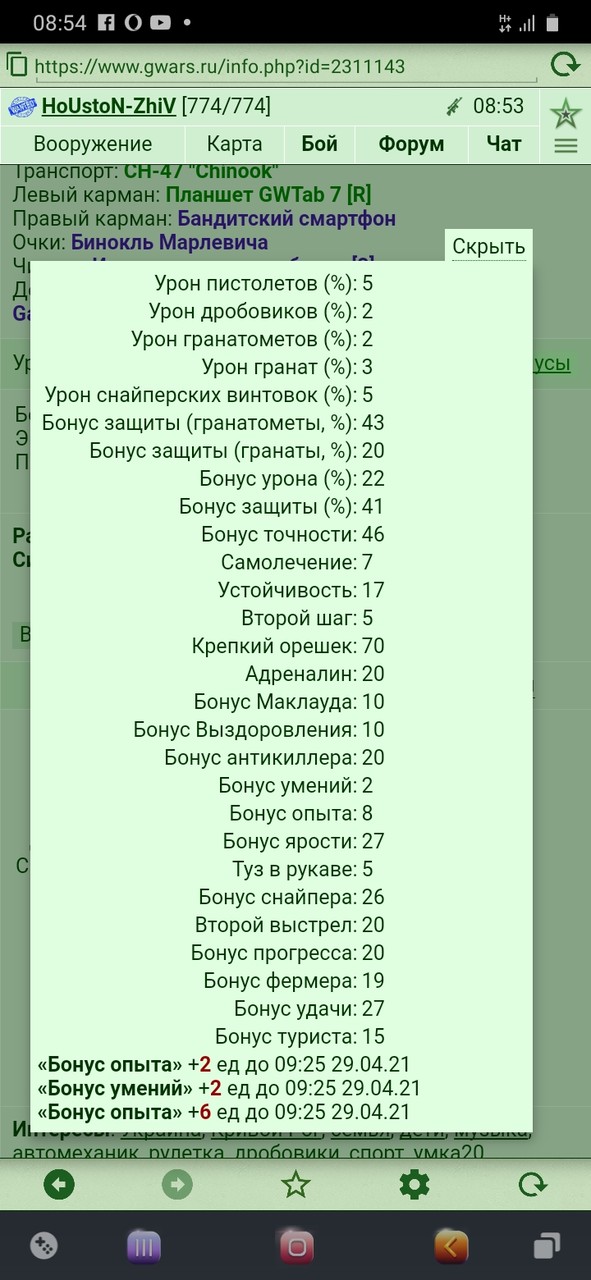Open browser settings gear
The image size is (591, 1280).
(x=414, y=1185)
